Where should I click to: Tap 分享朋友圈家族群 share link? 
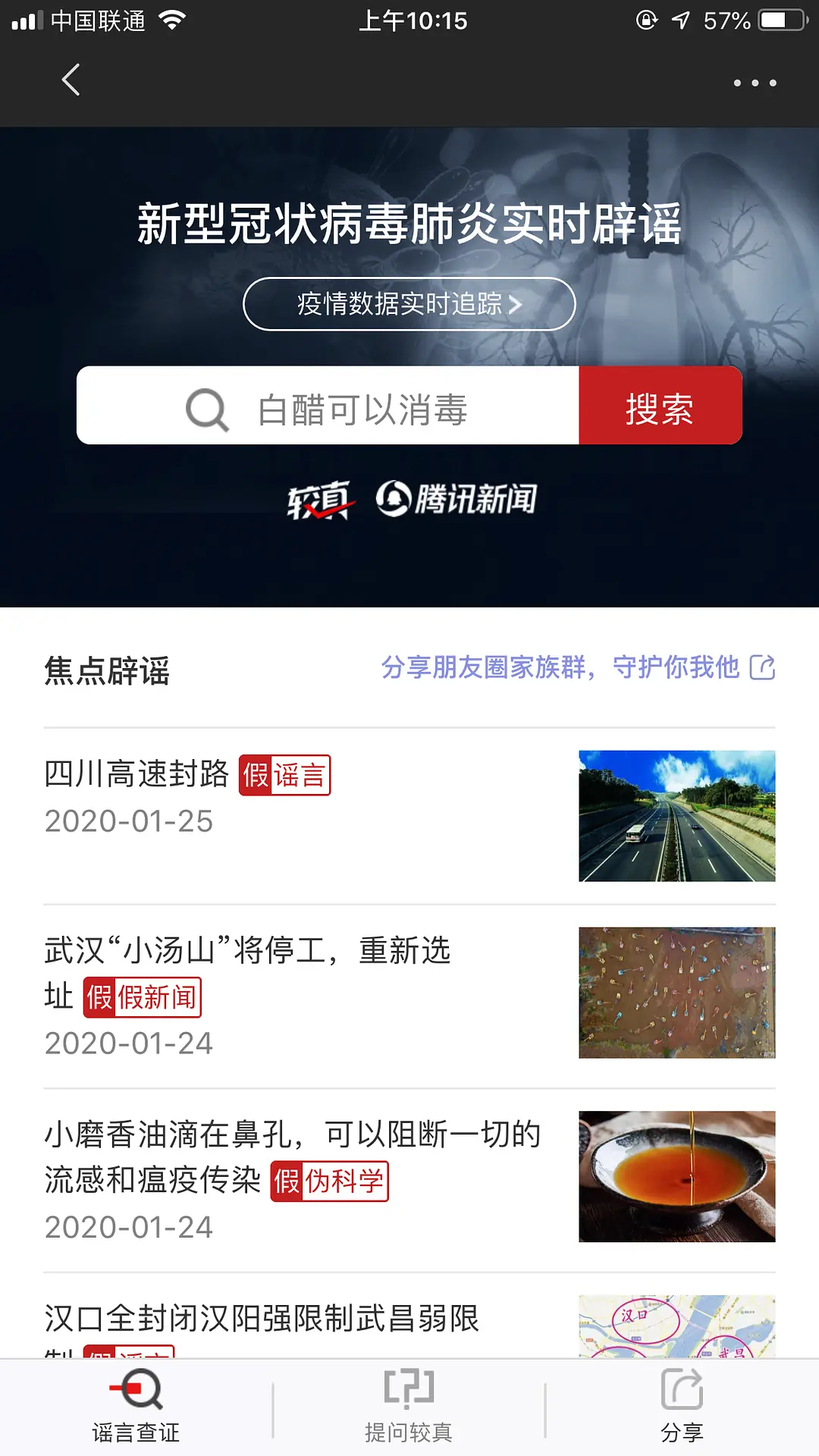(x=578, y=667)
